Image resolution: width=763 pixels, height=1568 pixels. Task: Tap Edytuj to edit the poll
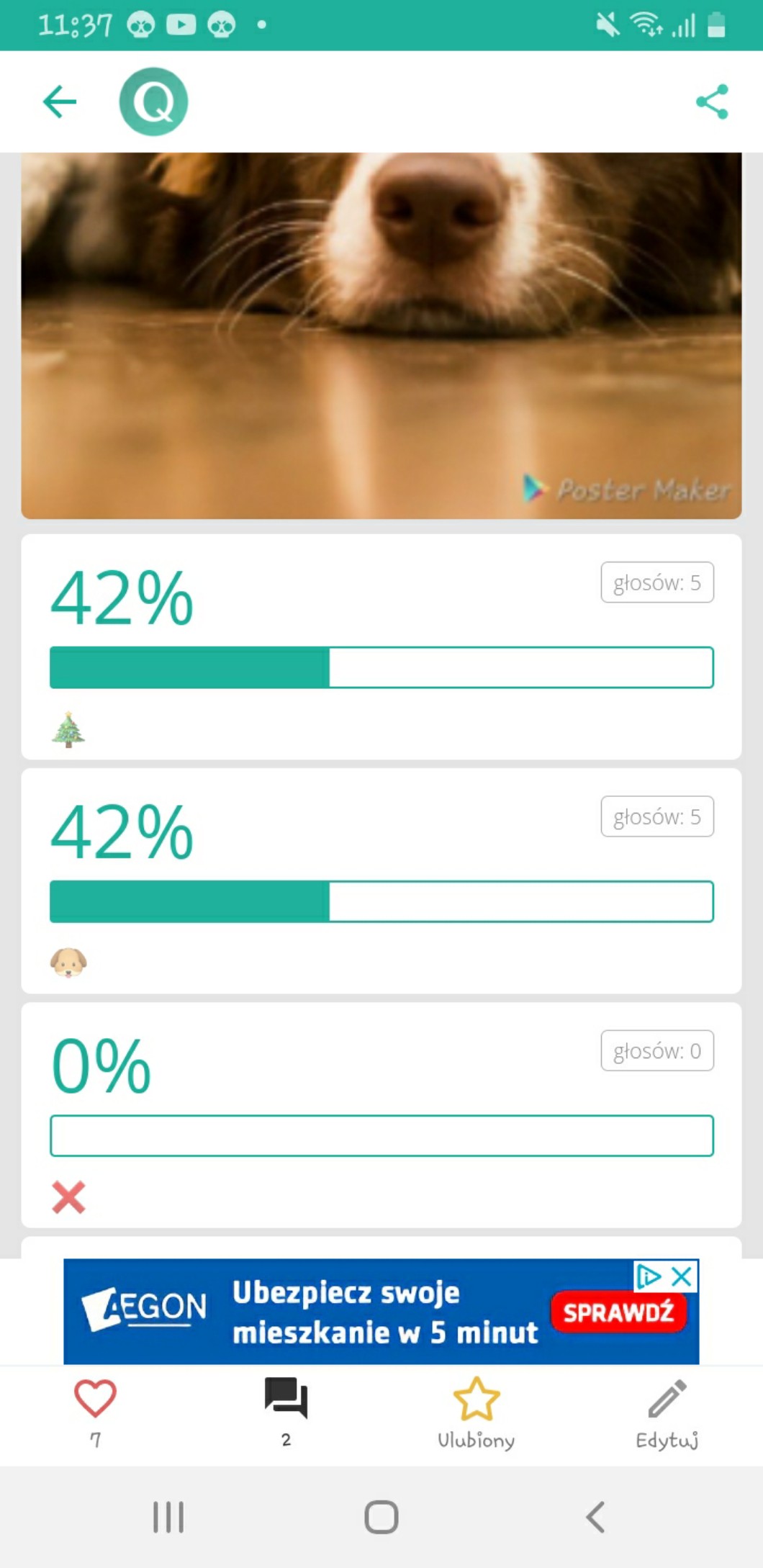pos(667,1399)
